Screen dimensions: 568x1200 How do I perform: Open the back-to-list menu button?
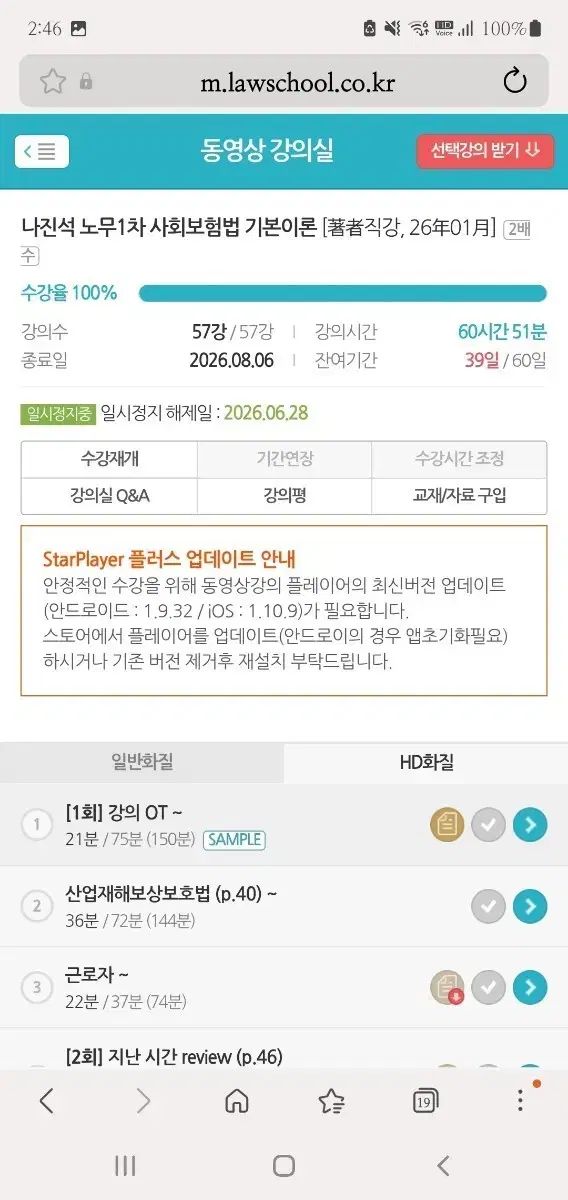click(42, 151)
